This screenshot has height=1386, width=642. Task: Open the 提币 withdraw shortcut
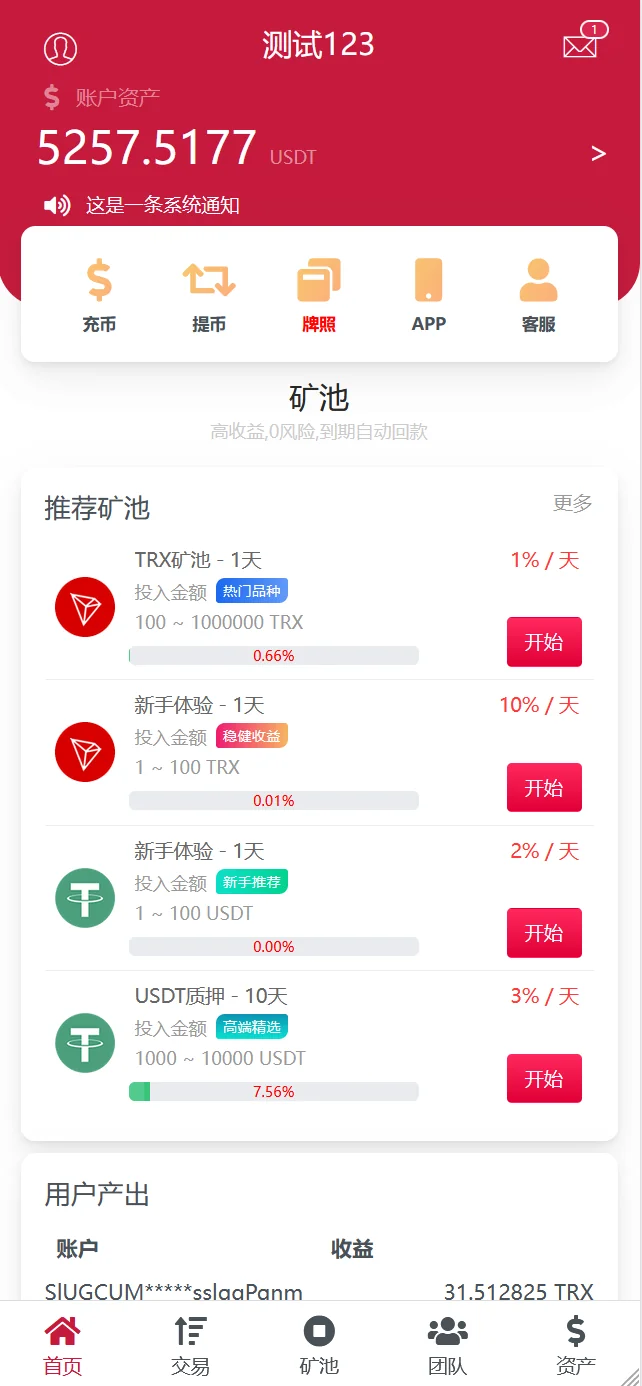click(x=208, y=295)
